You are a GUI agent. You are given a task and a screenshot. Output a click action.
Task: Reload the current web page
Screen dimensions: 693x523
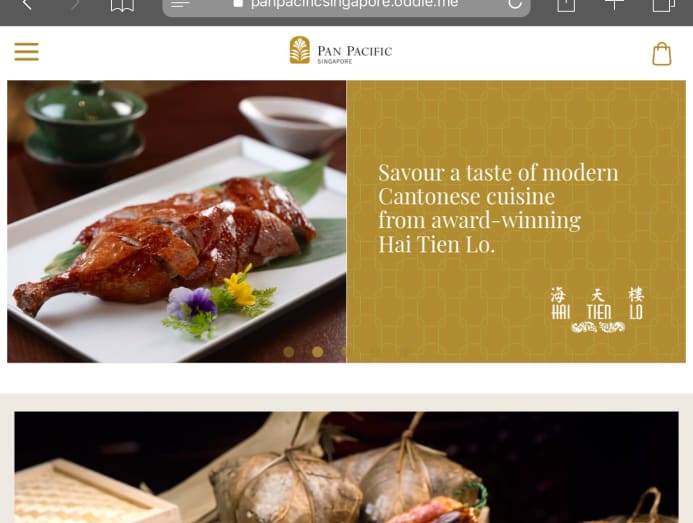(x=515, y=5)
